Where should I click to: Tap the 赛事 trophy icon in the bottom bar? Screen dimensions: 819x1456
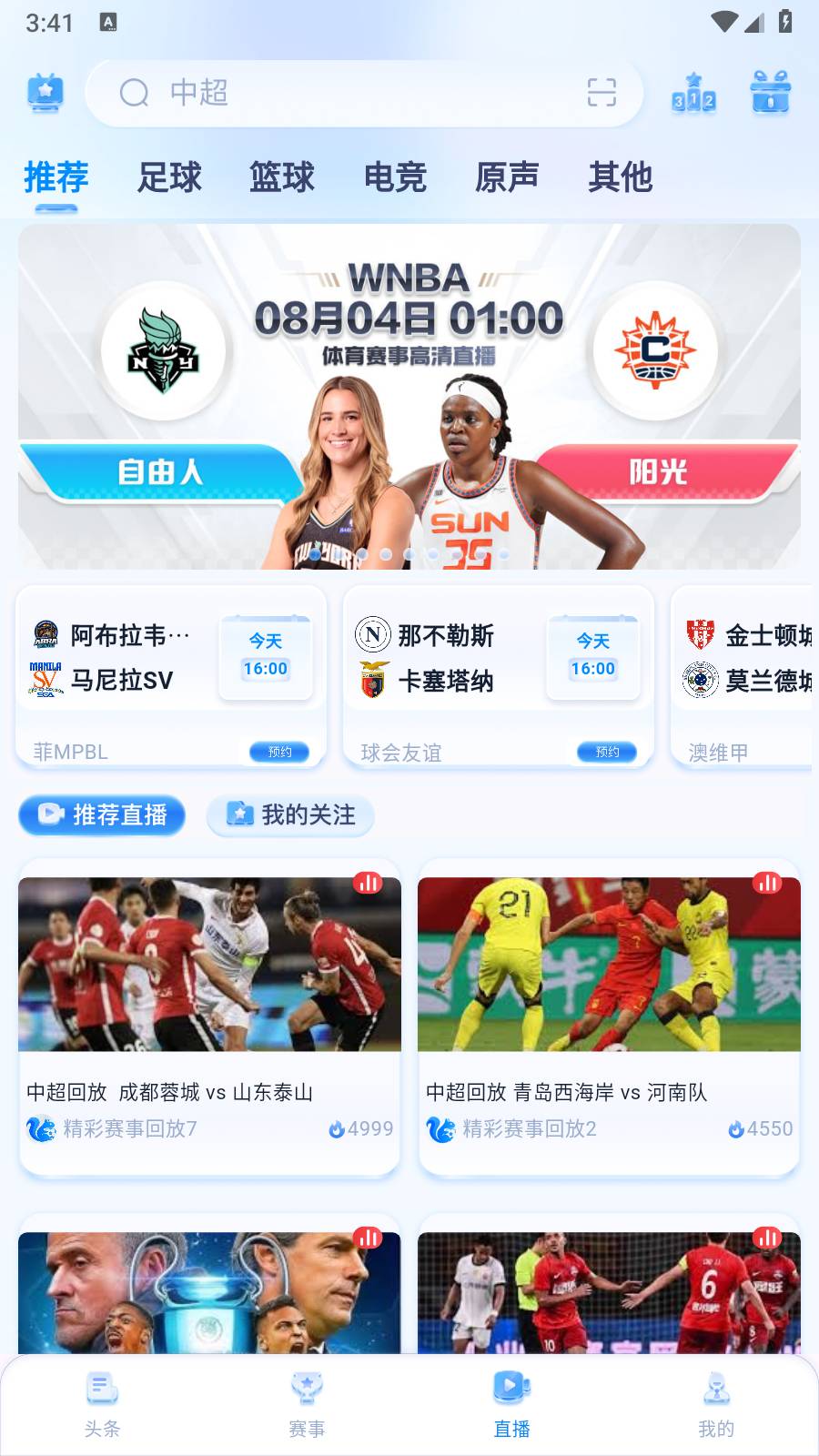click(307, 1386)
